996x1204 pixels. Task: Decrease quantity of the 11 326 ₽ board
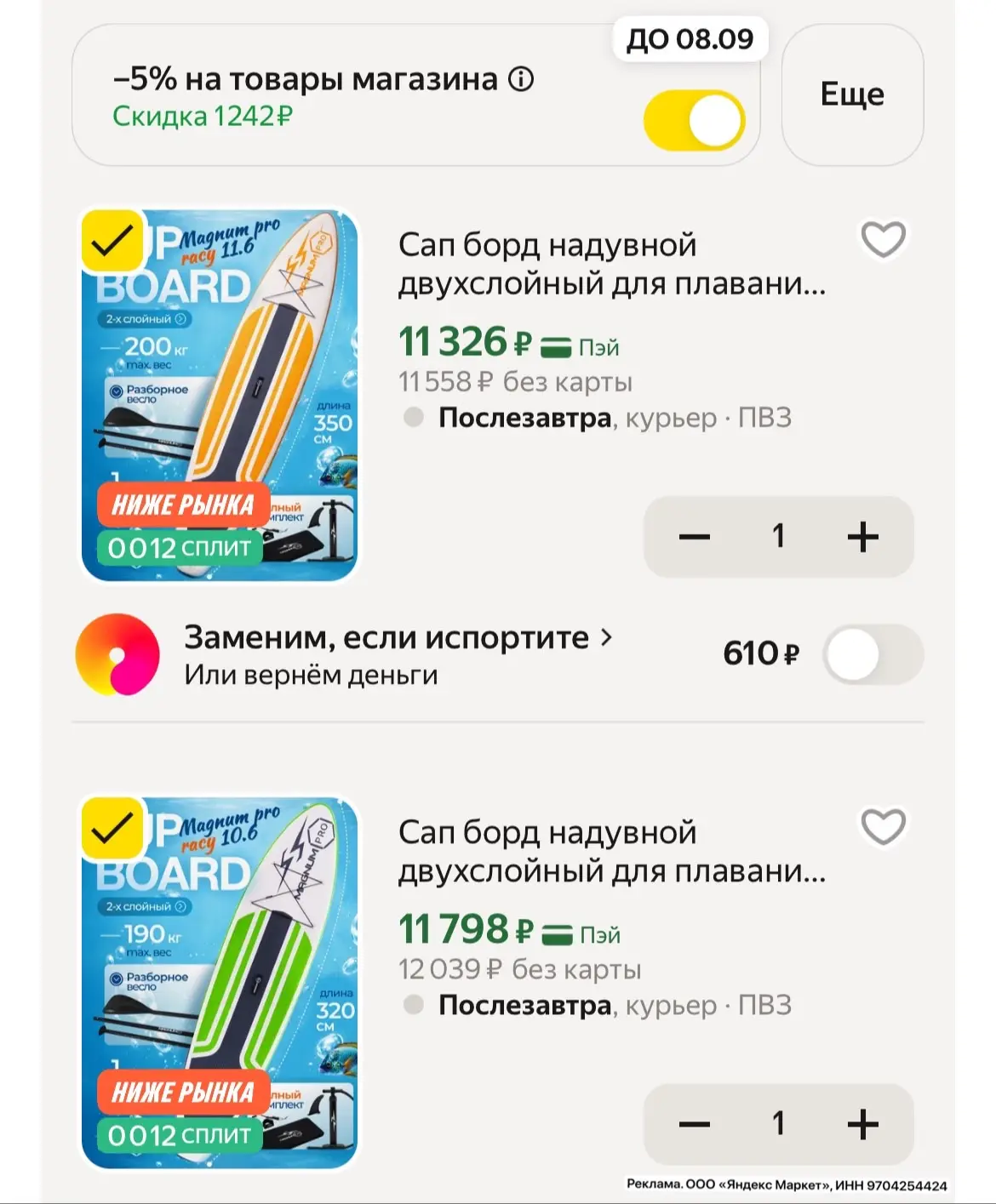695,537
